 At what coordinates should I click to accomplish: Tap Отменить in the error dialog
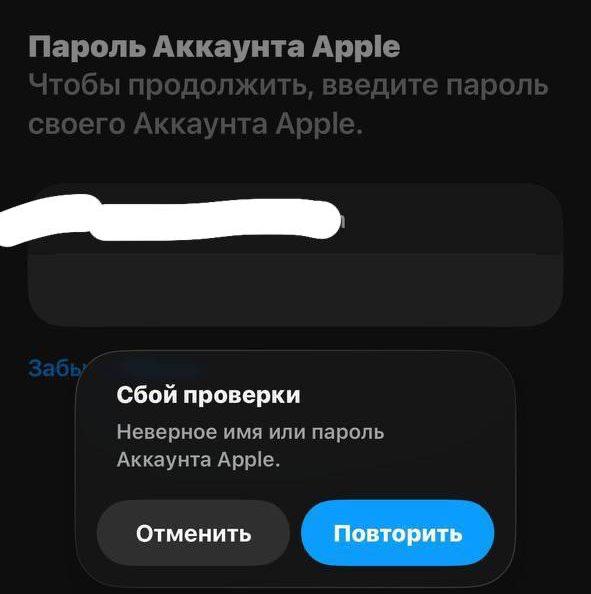pos(193,533)
